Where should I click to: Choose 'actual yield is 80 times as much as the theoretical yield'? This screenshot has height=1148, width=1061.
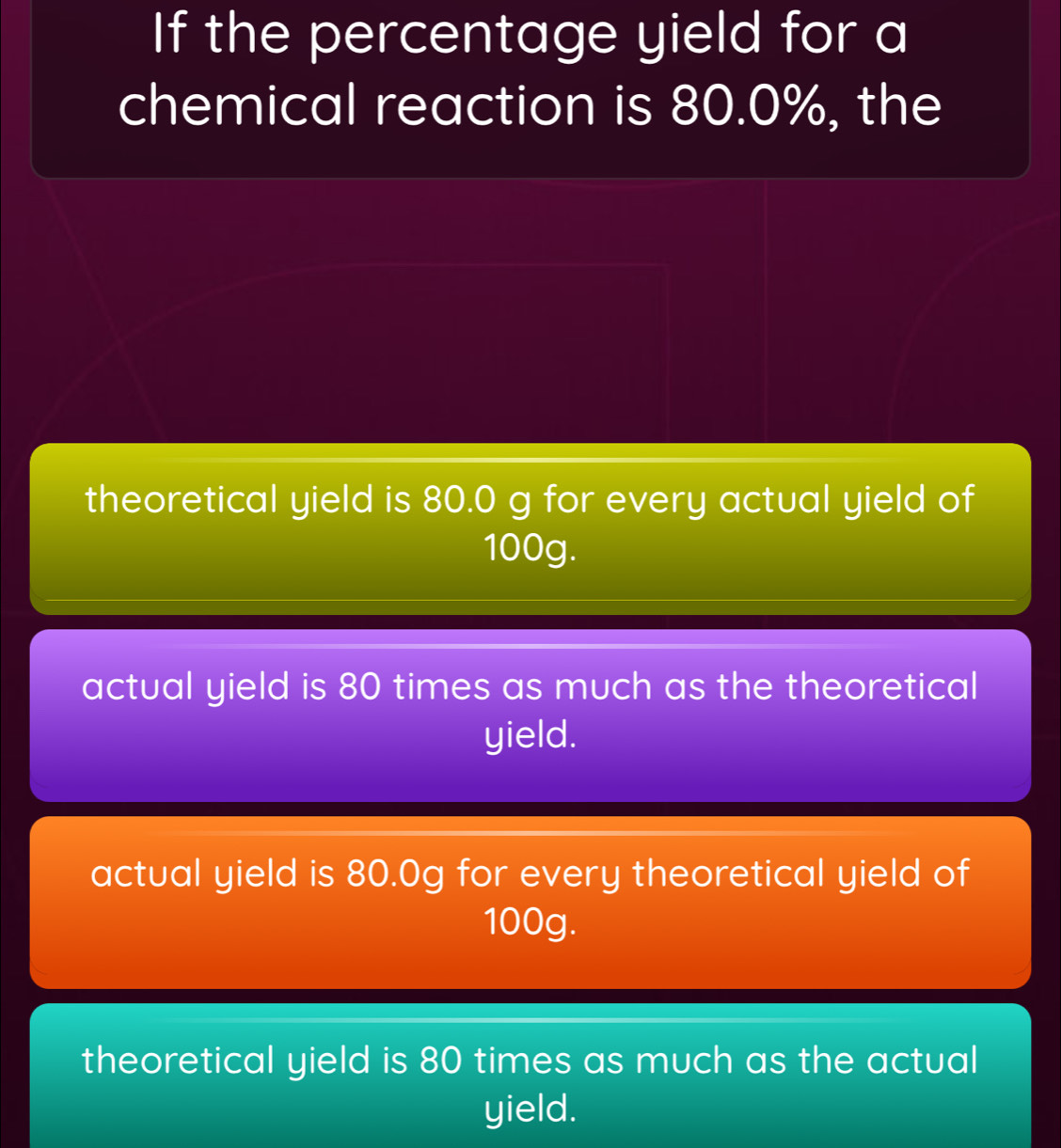[530, 713]
